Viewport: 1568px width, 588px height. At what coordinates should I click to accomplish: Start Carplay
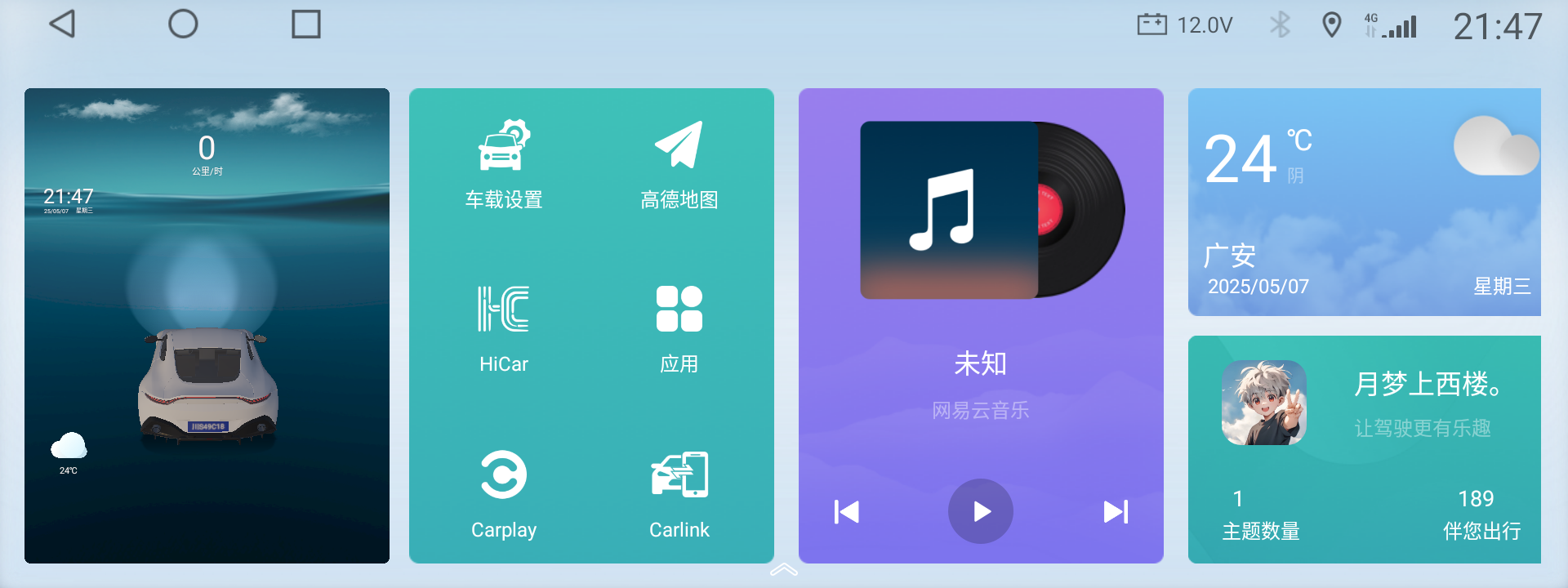(x=504, y=493)
